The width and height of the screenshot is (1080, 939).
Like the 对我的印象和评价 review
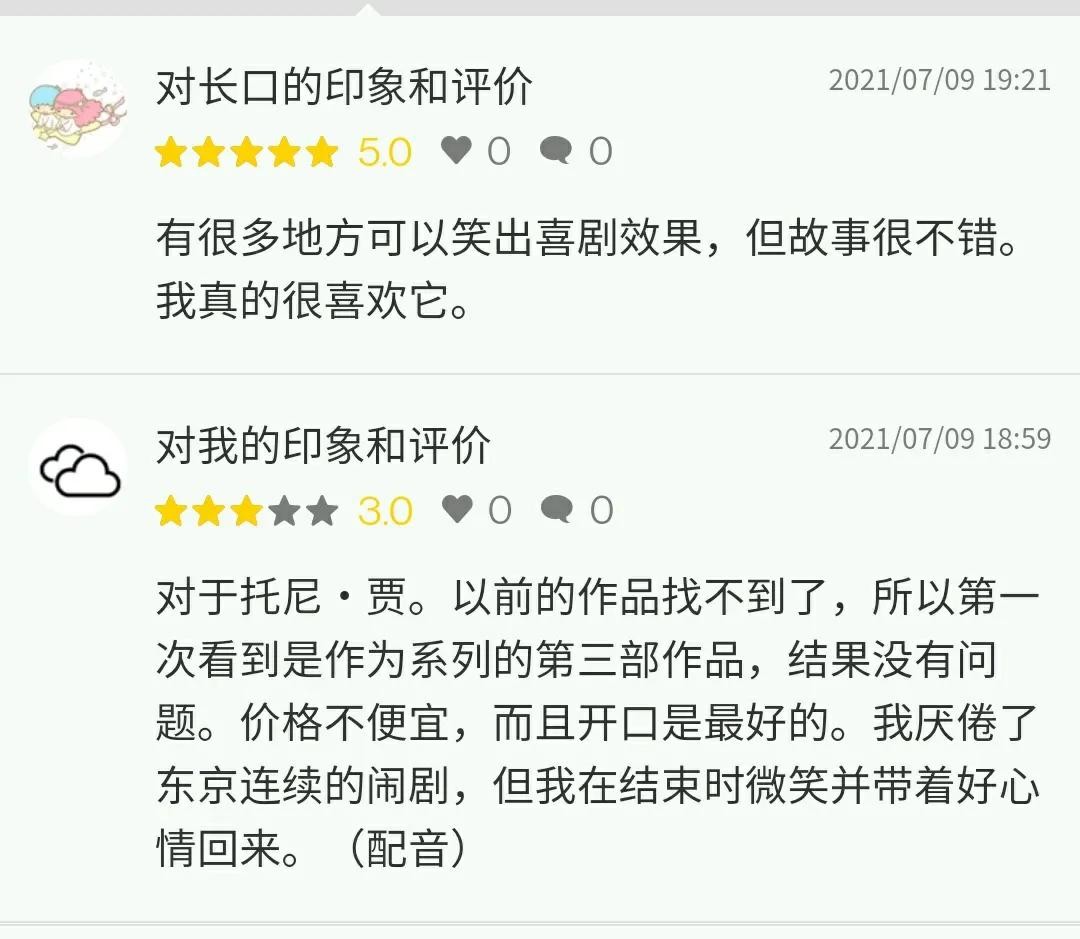click(x=457, y=510)
